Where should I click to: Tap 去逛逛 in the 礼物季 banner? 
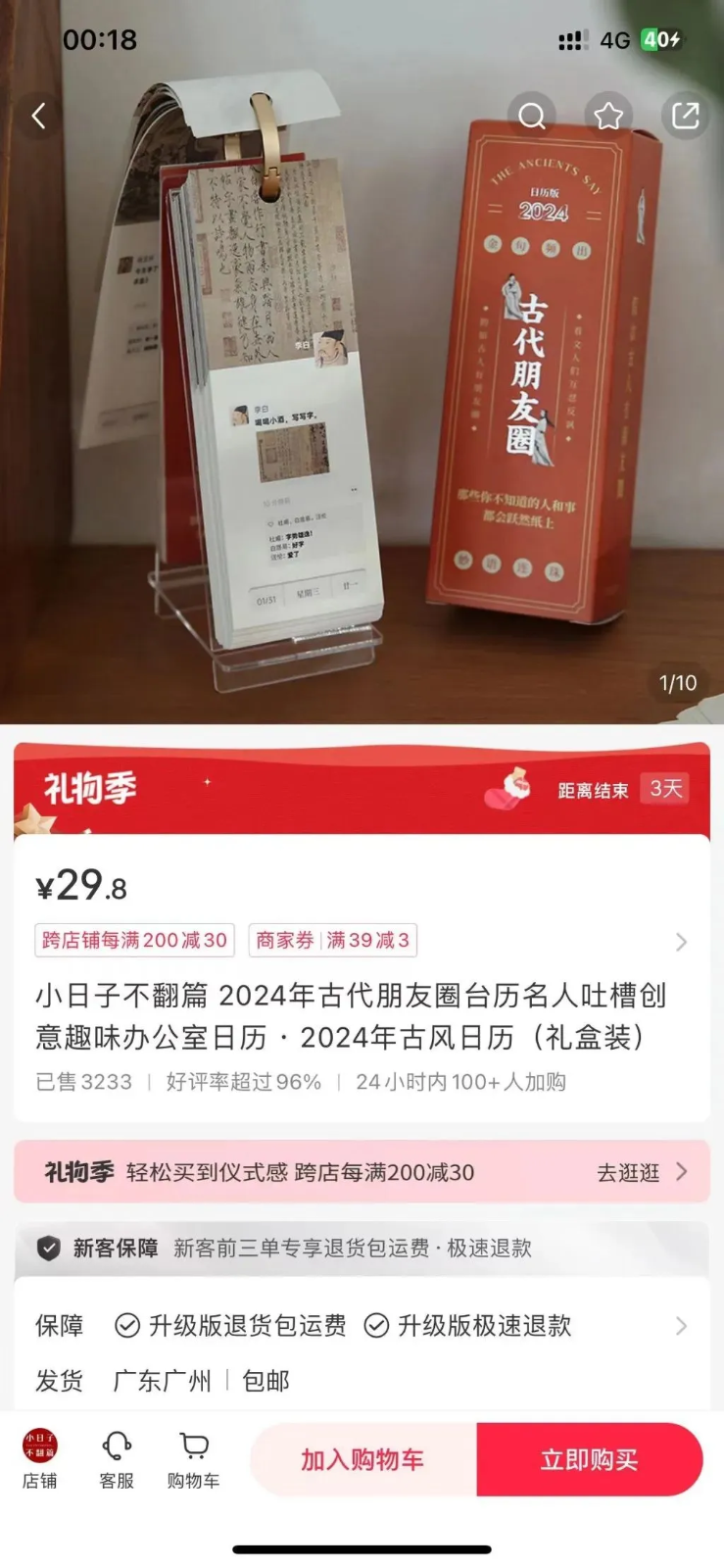(642, 1172)
